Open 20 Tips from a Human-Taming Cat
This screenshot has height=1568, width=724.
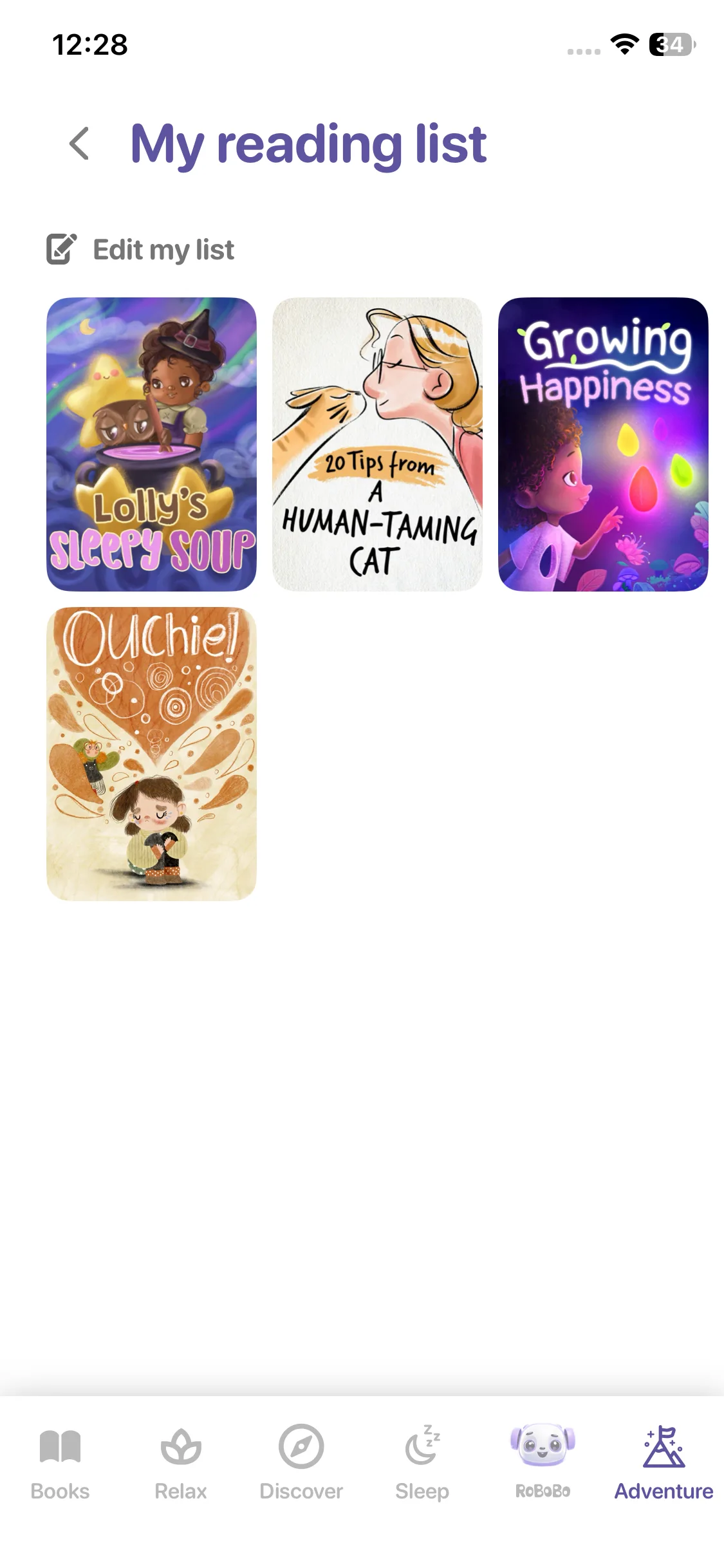click(x=377, y=444)
